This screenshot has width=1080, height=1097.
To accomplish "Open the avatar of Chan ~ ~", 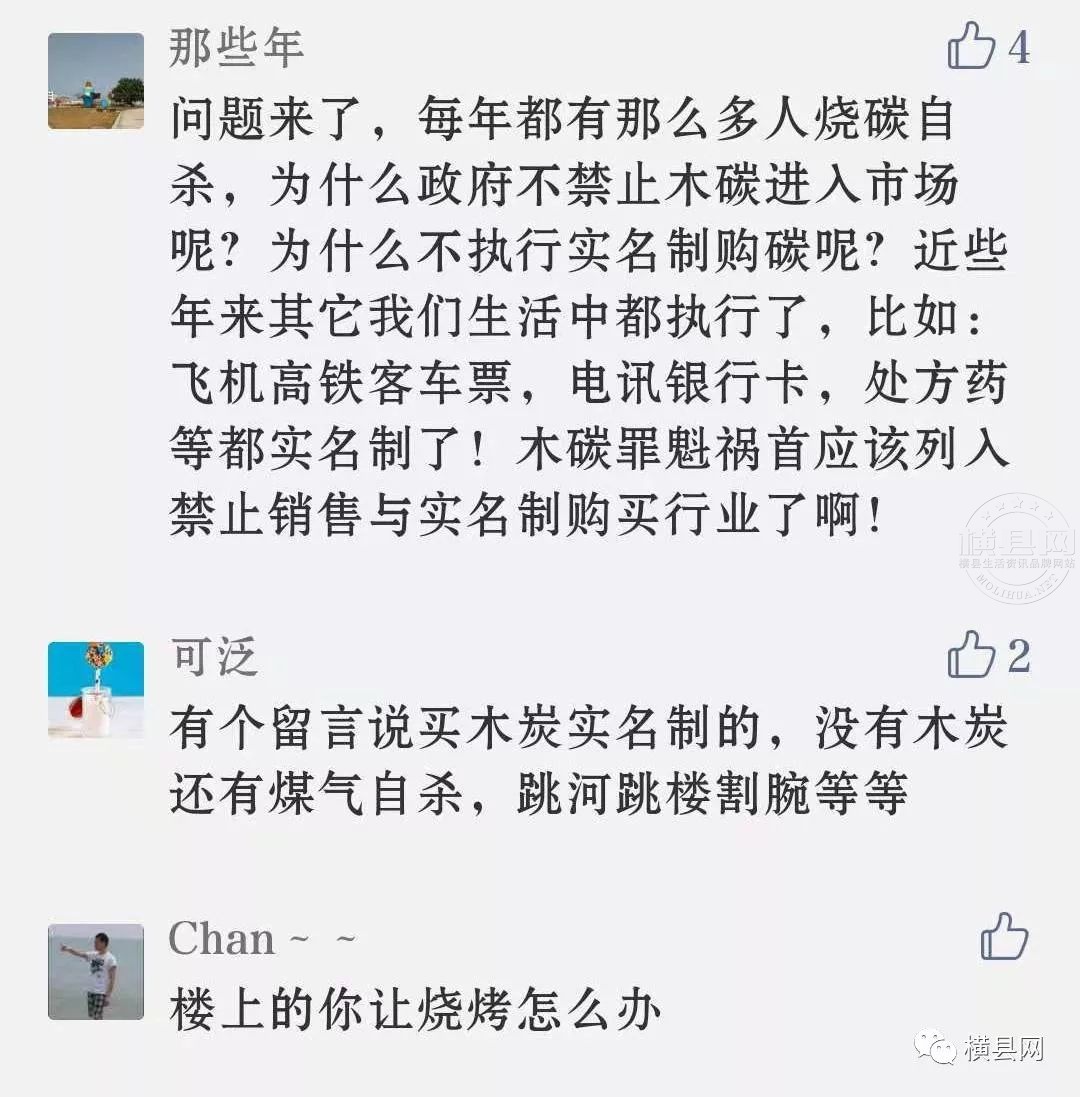I will (x=96, y=972).
